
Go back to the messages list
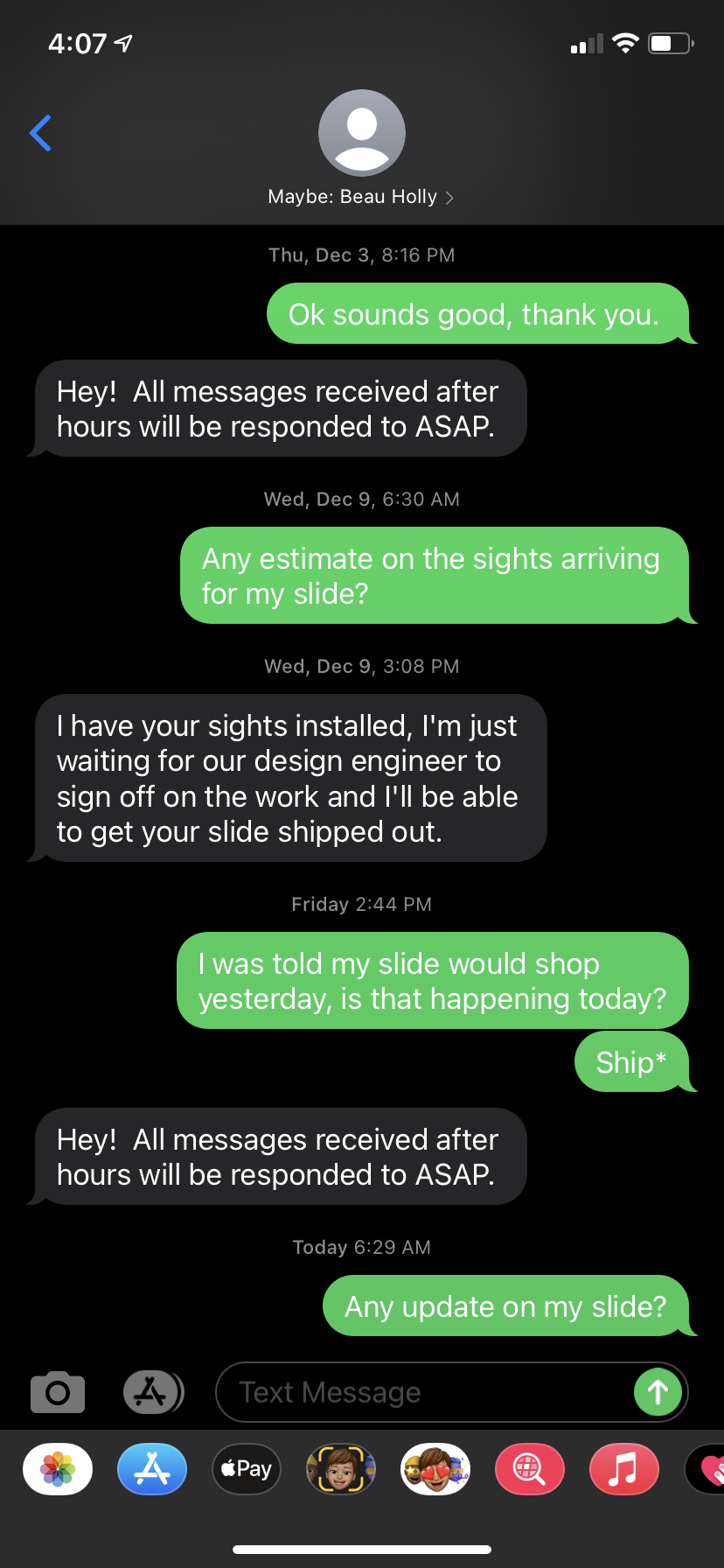40,133
